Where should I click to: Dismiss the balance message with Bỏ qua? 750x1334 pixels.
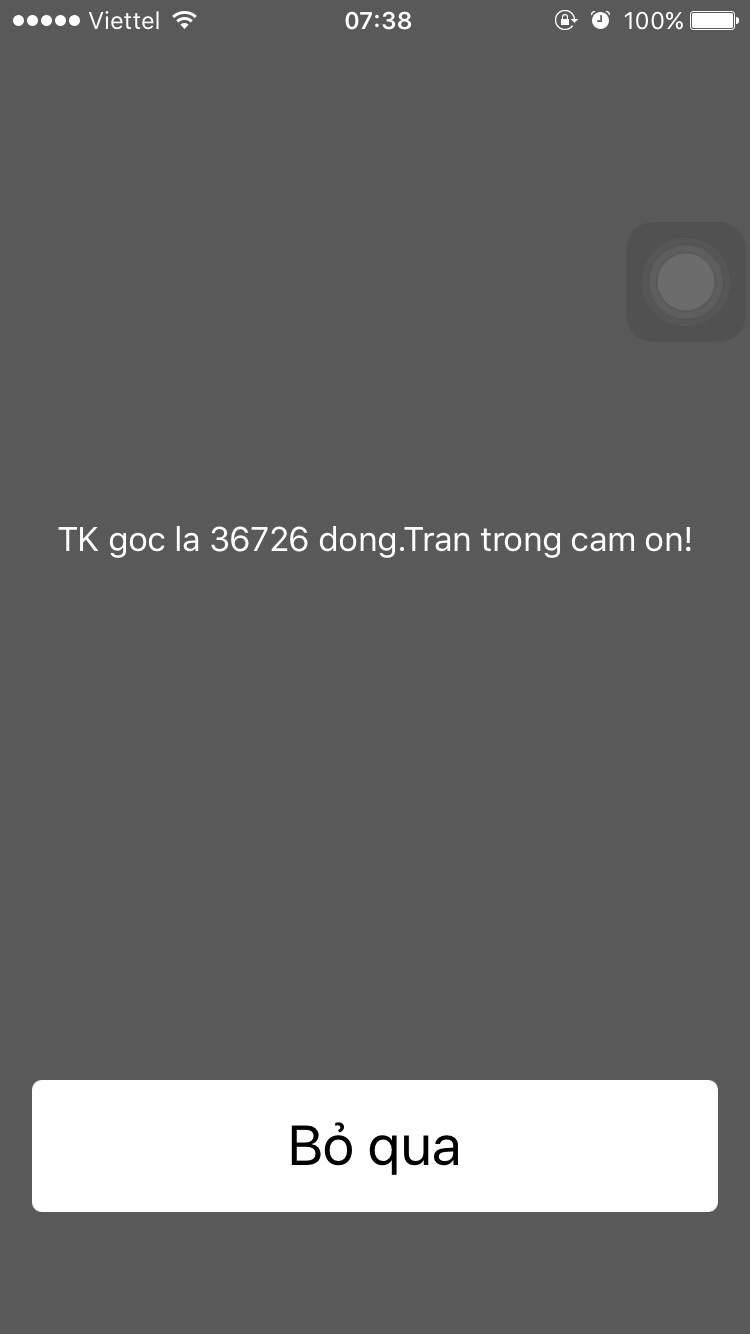pyautogui.click(x=374, y=1146)
